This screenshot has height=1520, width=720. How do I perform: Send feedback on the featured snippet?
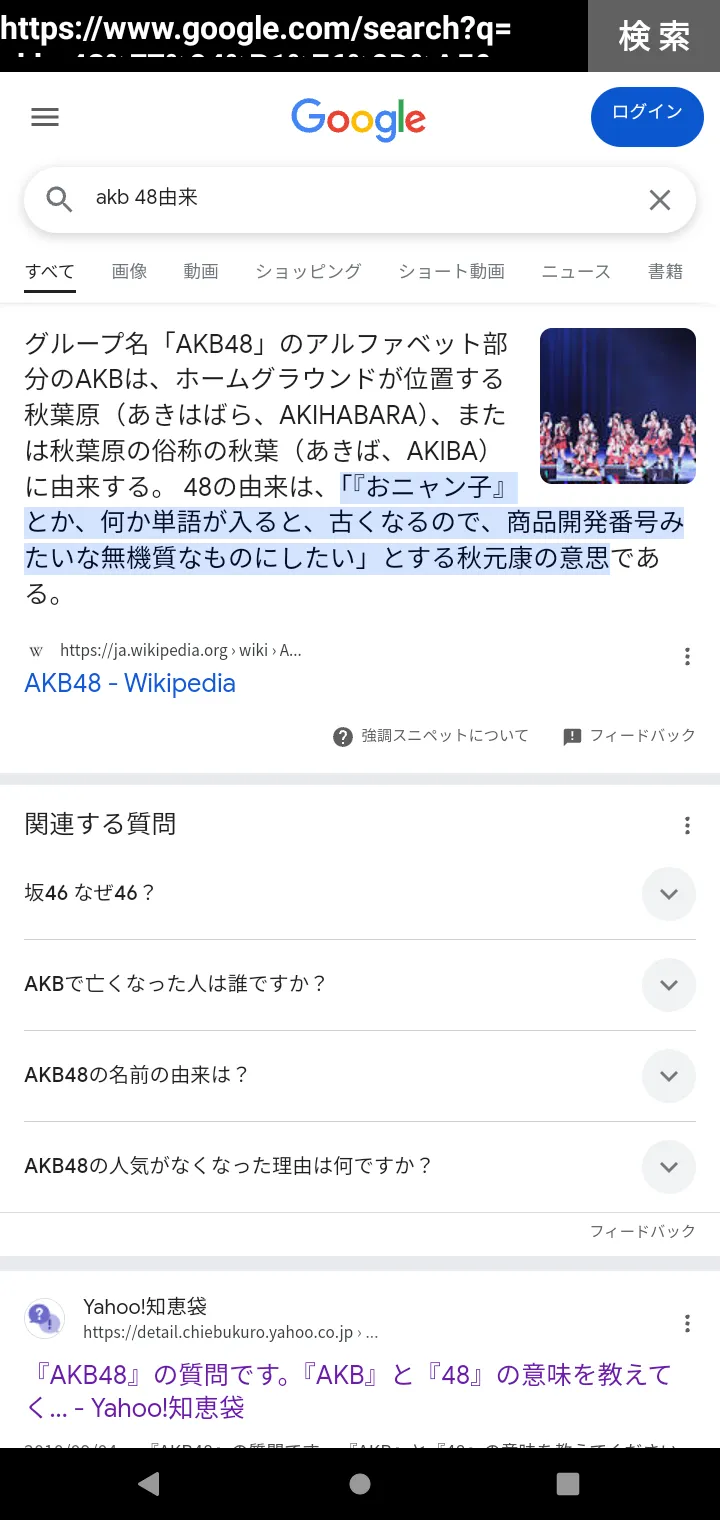click(629, 736)
